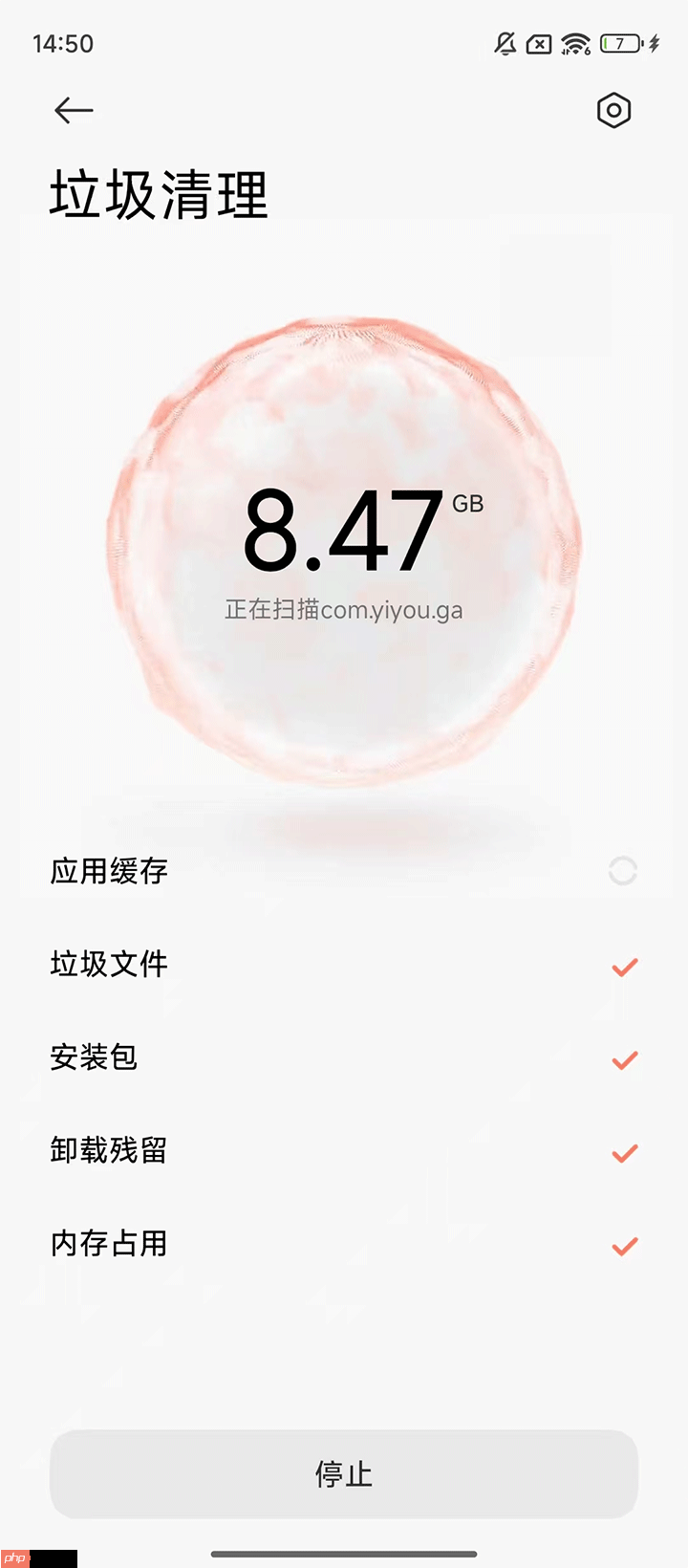This screenshot has width=688, height=1568.
Task: Tap the WiFi 6 status icon
Action: pos(573,43)
